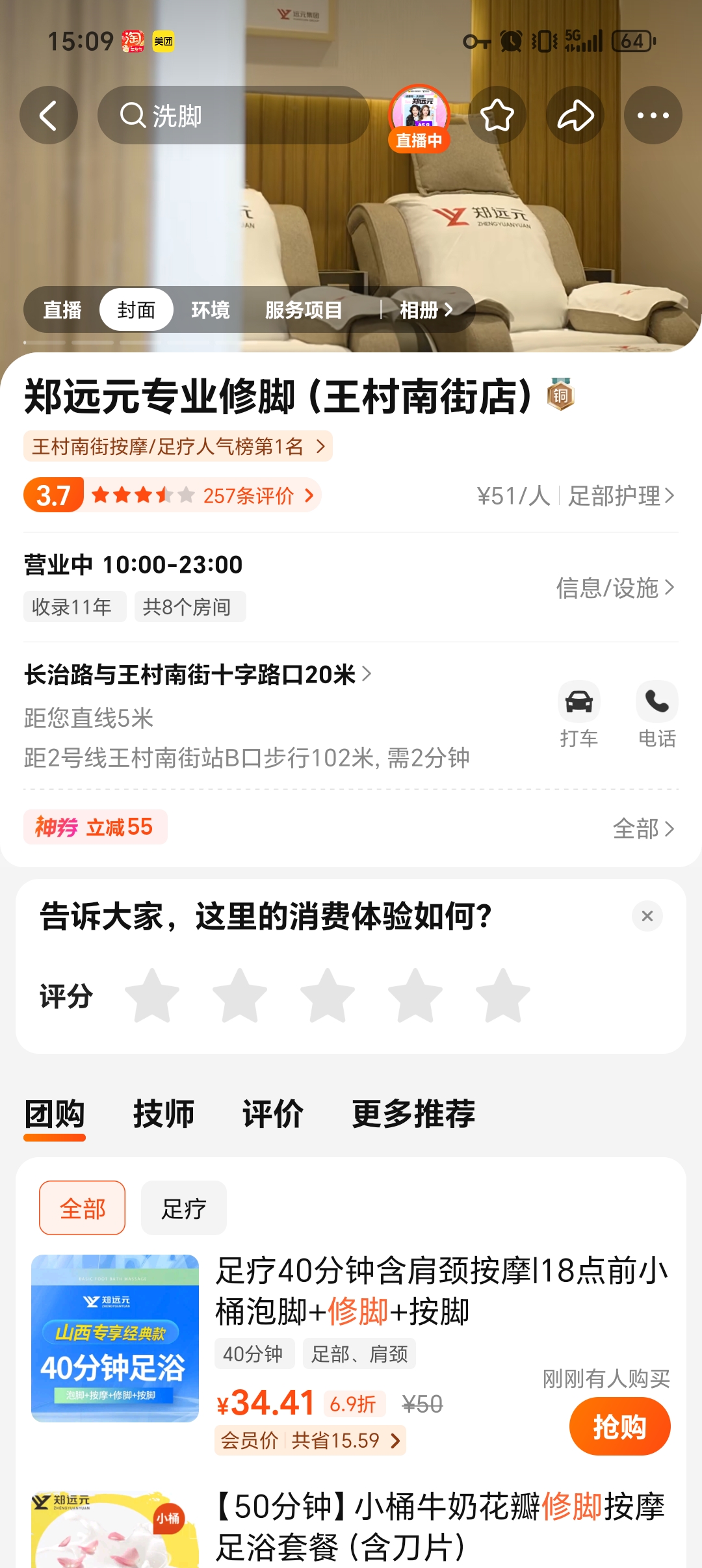Open 信息/设施 details
This screenshot has width=702, height=1568.
[x=615, y=588]
